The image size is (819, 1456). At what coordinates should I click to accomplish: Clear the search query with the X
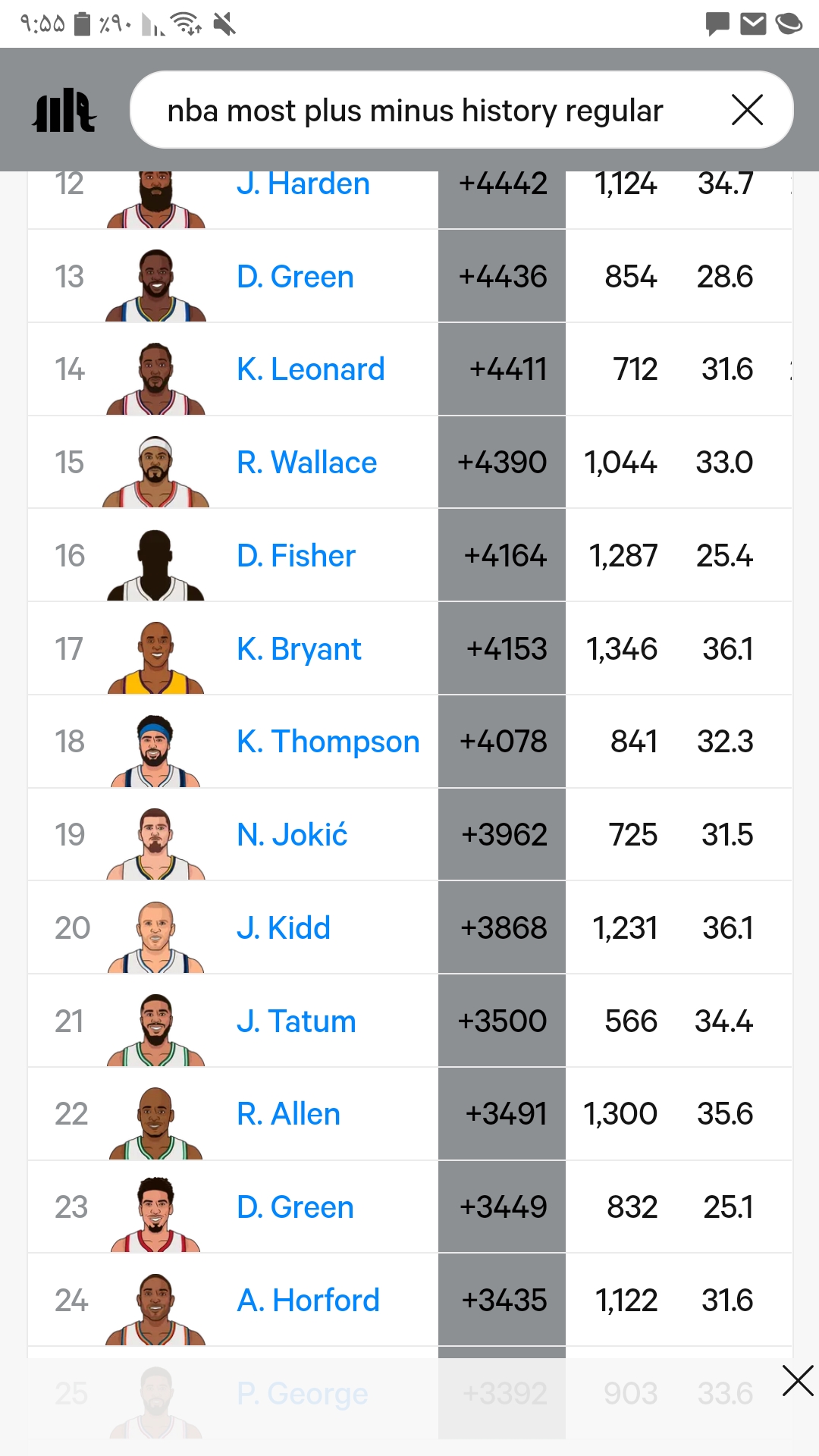pos(747,111)
